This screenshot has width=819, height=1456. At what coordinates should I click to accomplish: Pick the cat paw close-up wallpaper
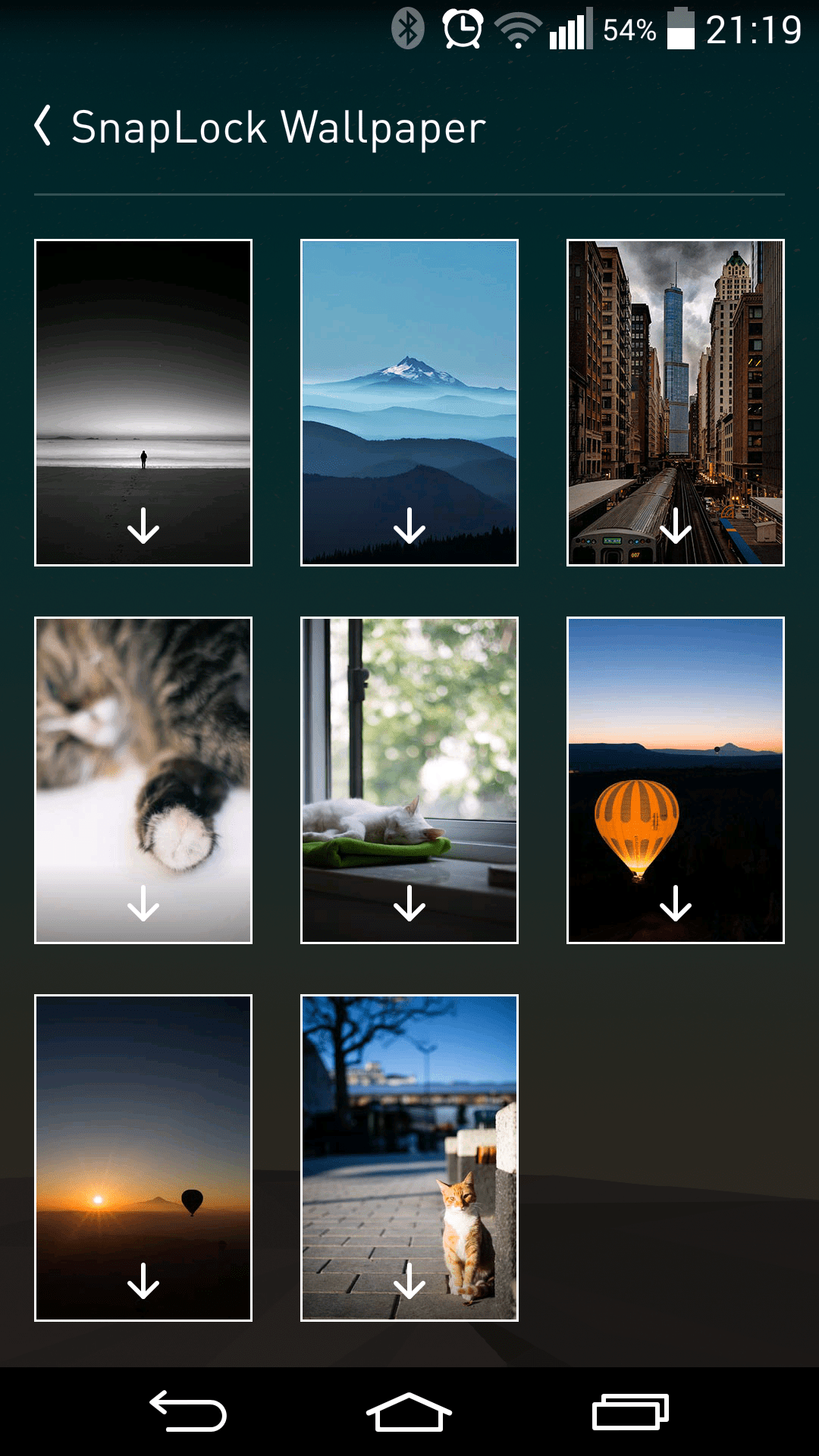tap(143, 780)
